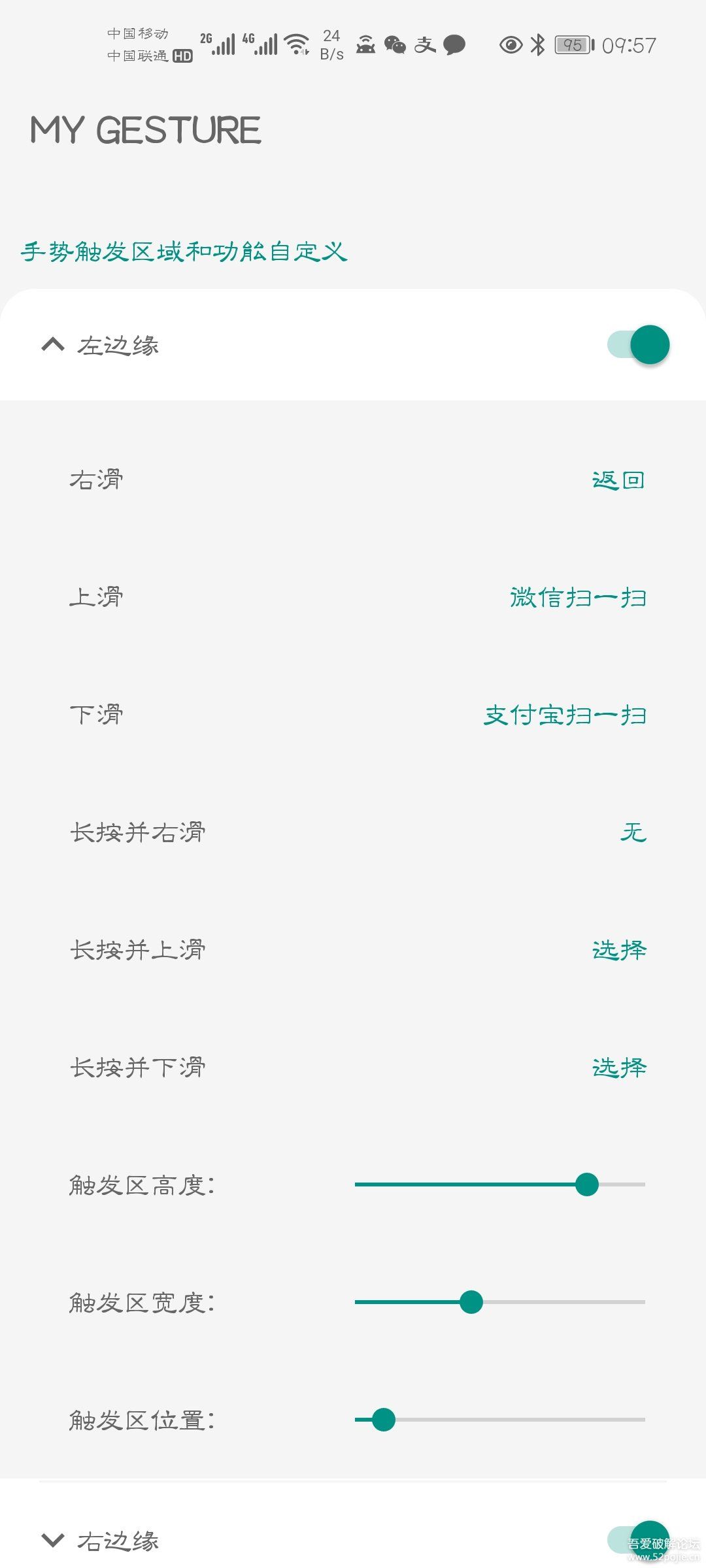Select an action for 长按并上滑
706x1568 pixels.
click(618, 950)
